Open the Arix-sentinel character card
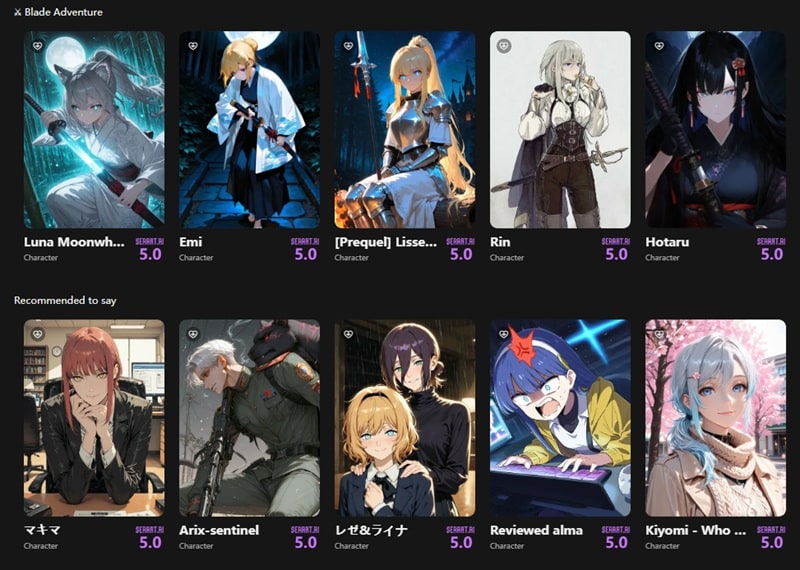 (249, 418)
